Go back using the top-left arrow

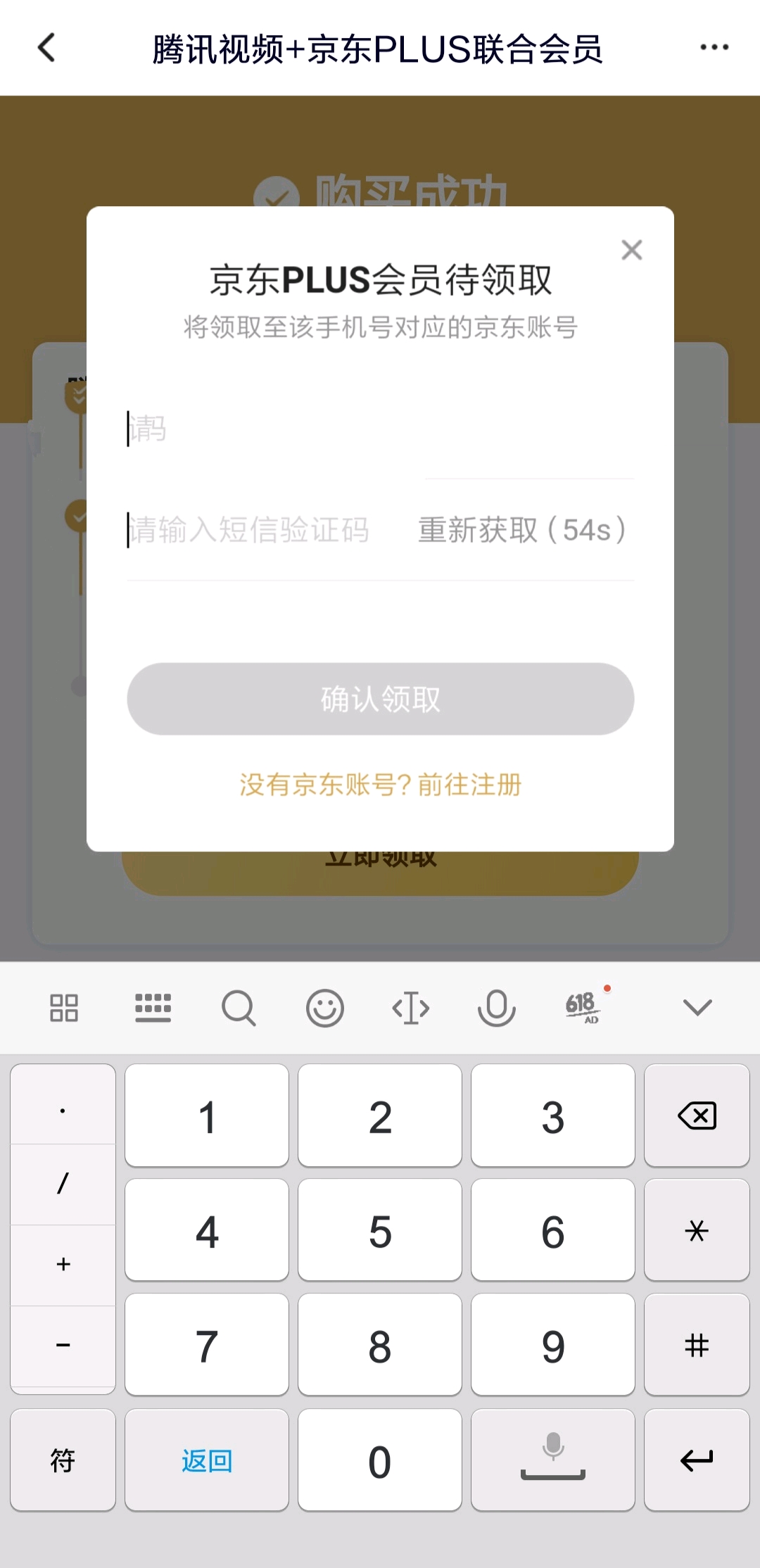pyautogui.click(x=46, y=48)
